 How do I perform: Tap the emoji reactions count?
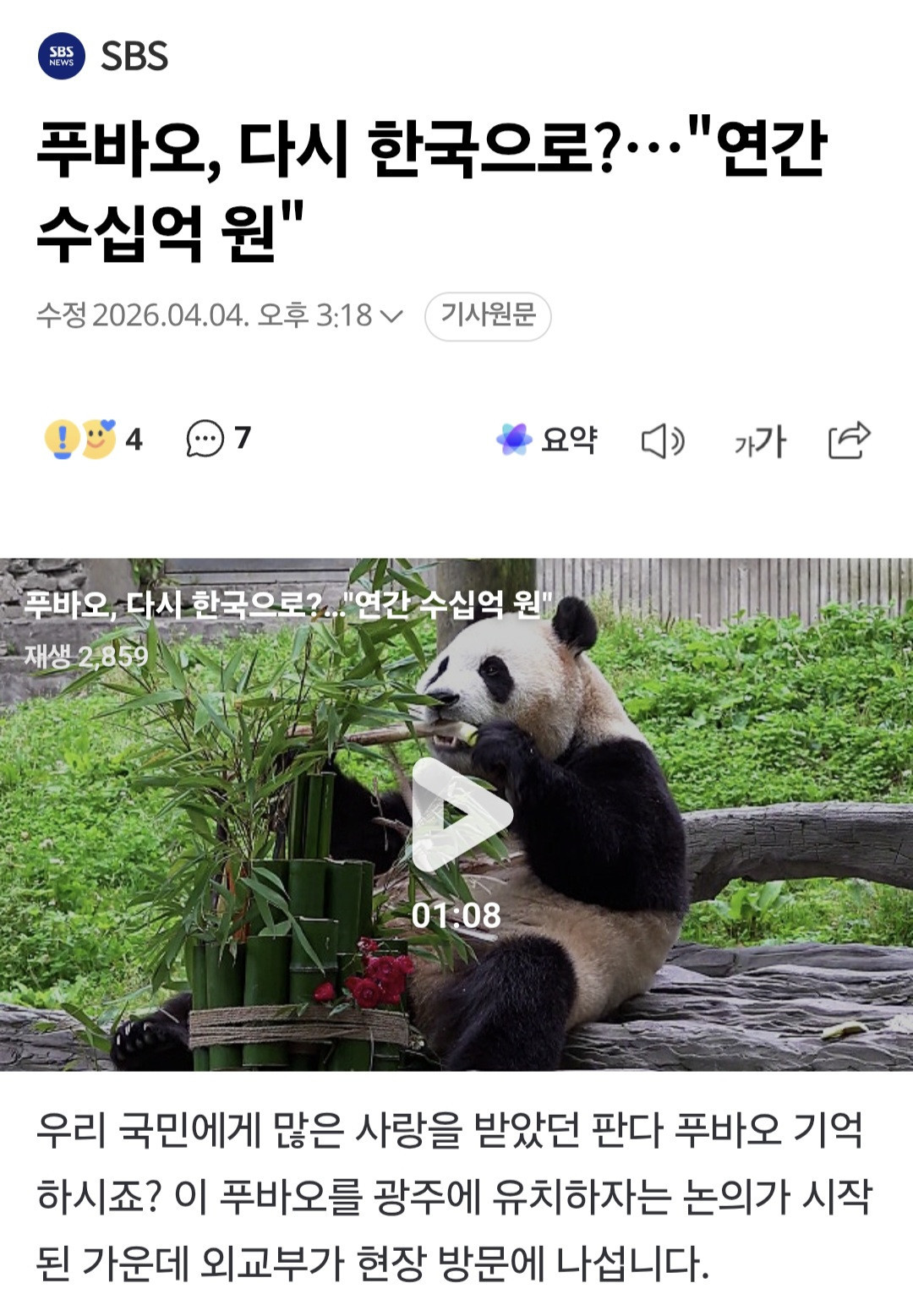(x=93, y=439)
